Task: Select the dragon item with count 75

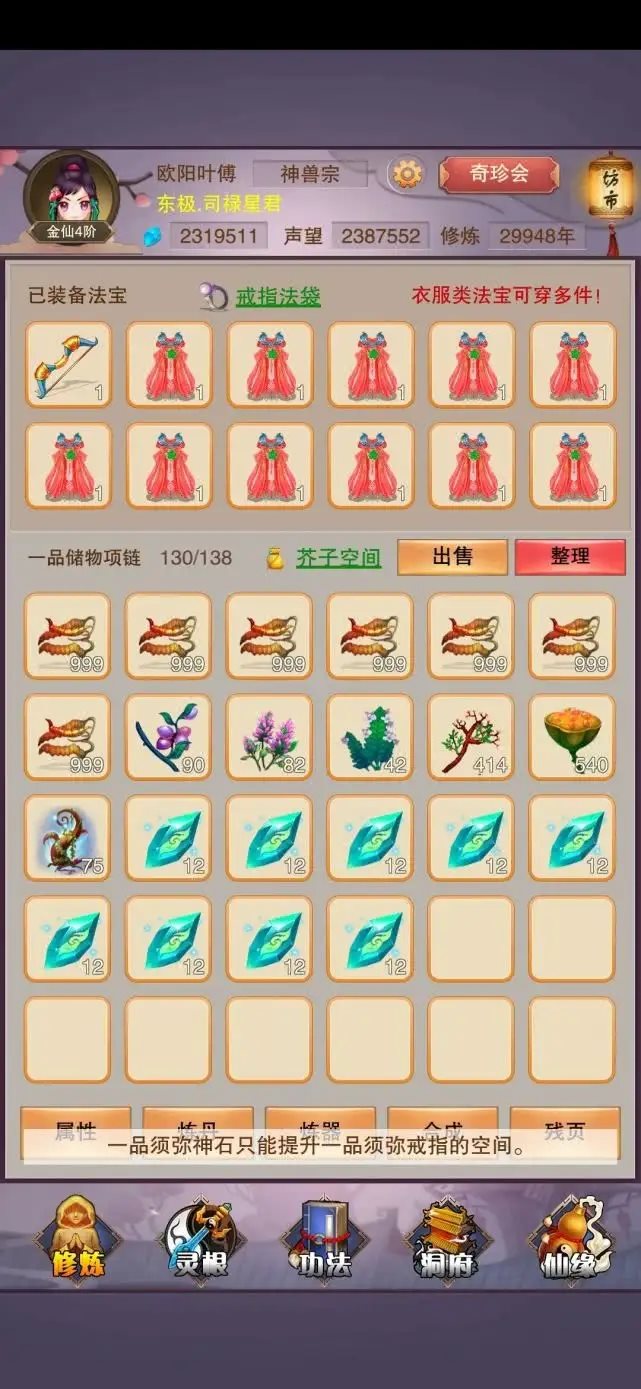Action: (67, 838)
